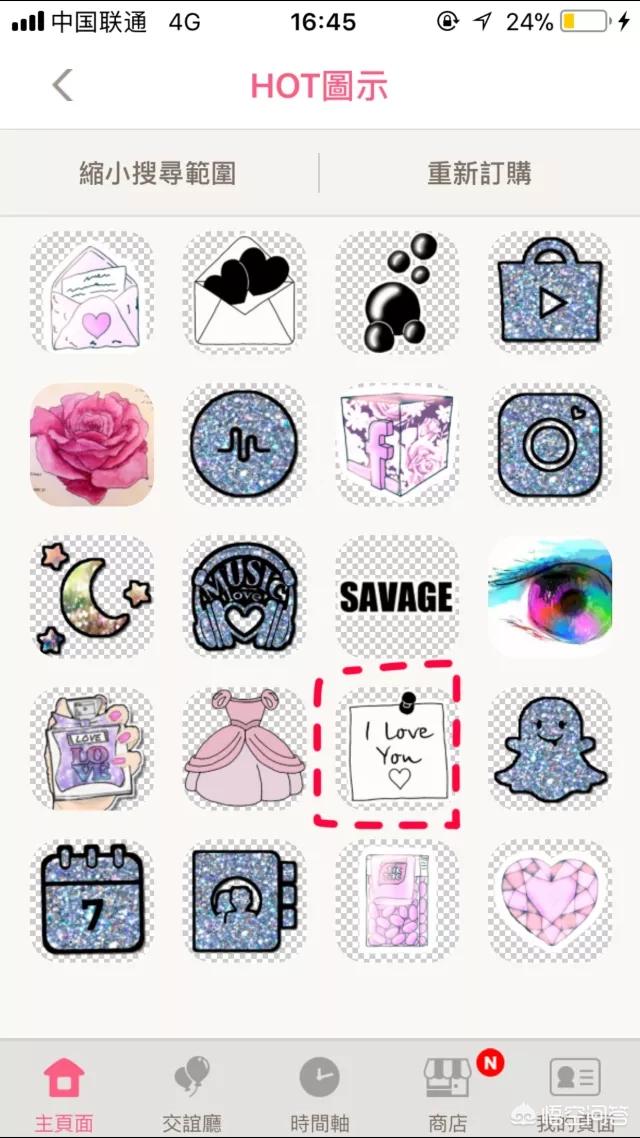This screenshot has width=640, height=1138.
Task: Pick the pink princess dress icon
Action: tap(244, 748)
